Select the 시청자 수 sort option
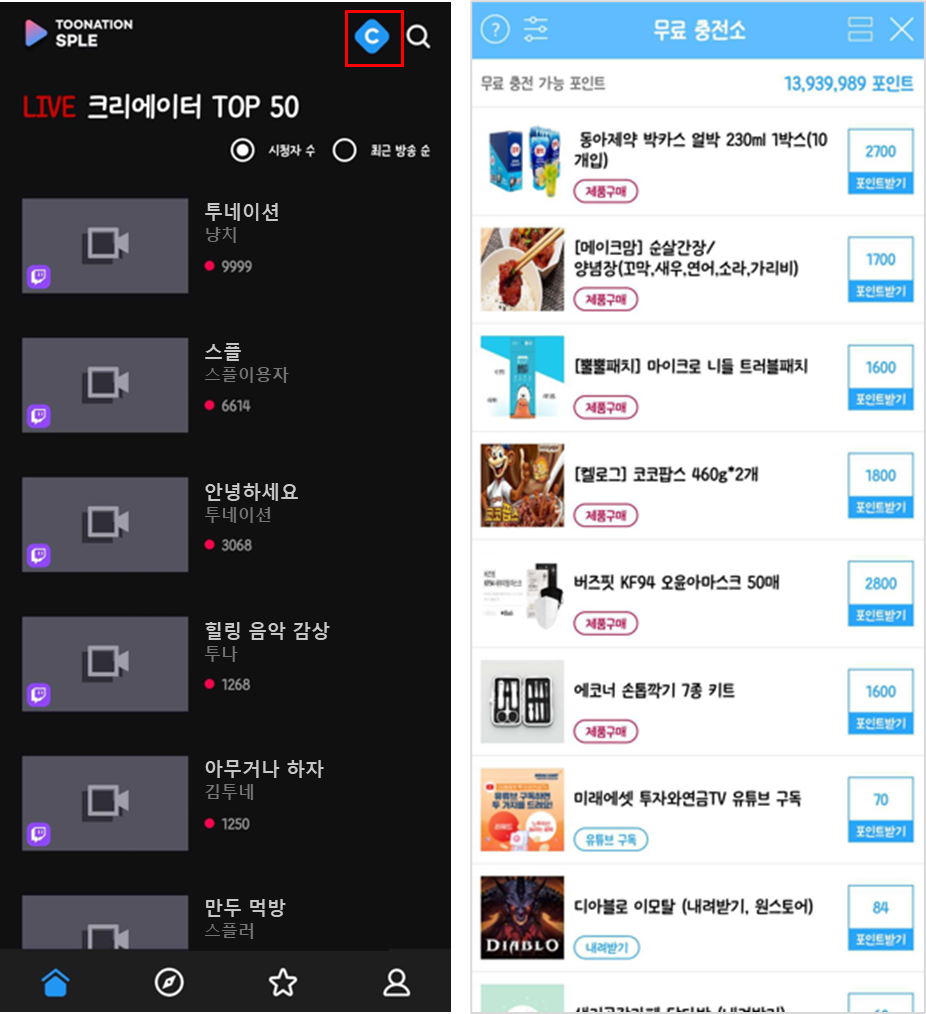The image size is (926, 1014). 243,151
